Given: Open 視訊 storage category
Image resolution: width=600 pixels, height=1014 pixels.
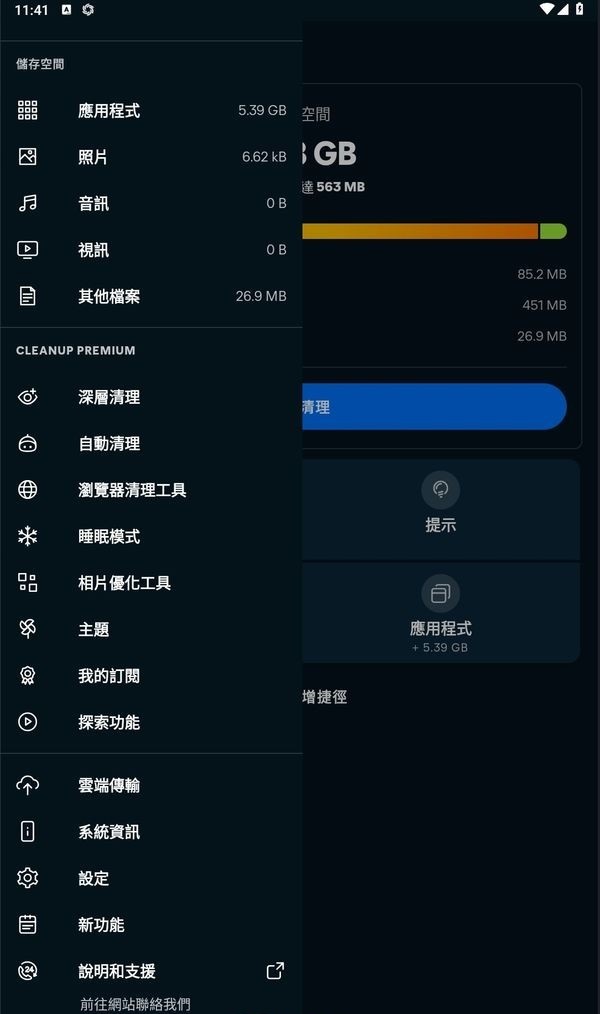Looking at the screenshot, I should click(150, 250).
